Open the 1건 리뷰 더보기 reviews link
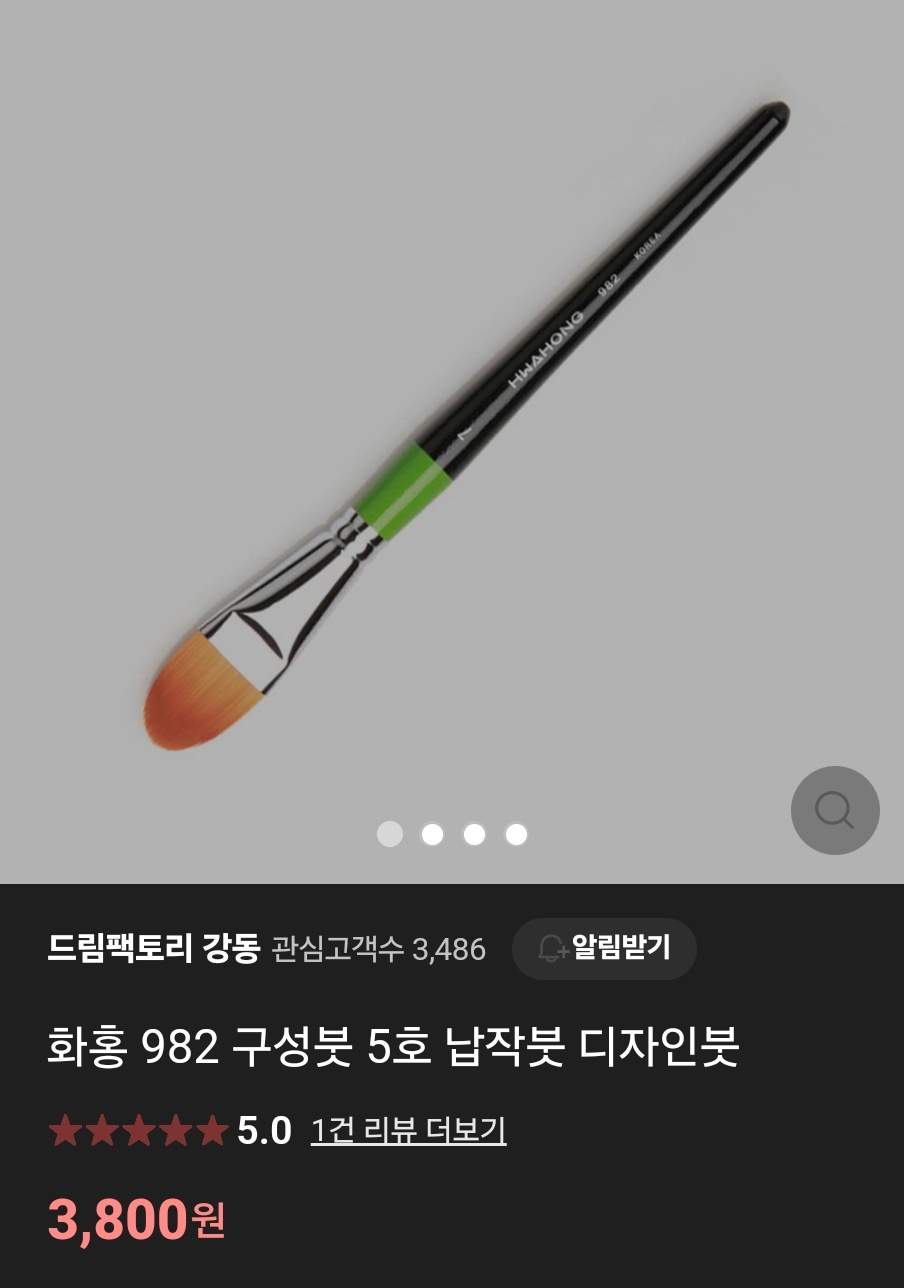The image size is (904, 1288). tap(408, 1130)
